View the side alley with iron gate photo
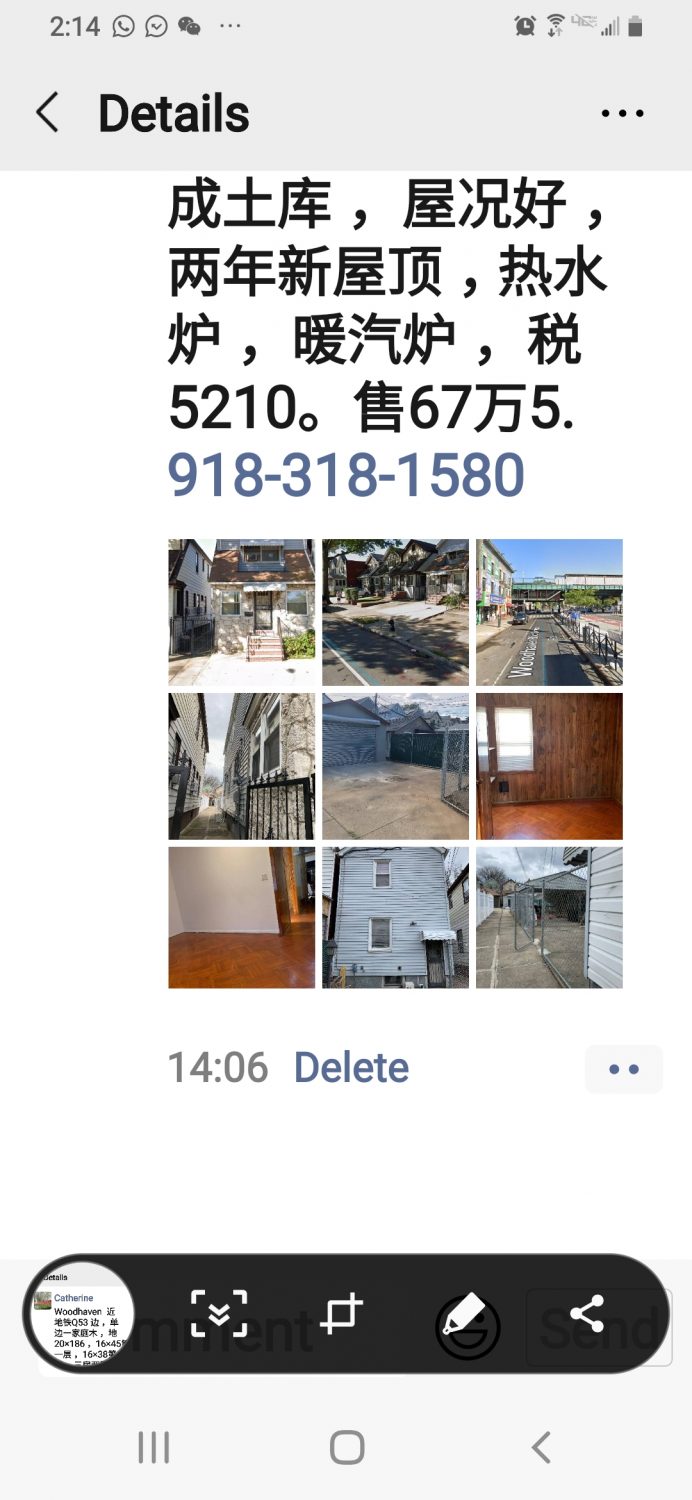The image size is (692, 1500). (x=242, y=766)
